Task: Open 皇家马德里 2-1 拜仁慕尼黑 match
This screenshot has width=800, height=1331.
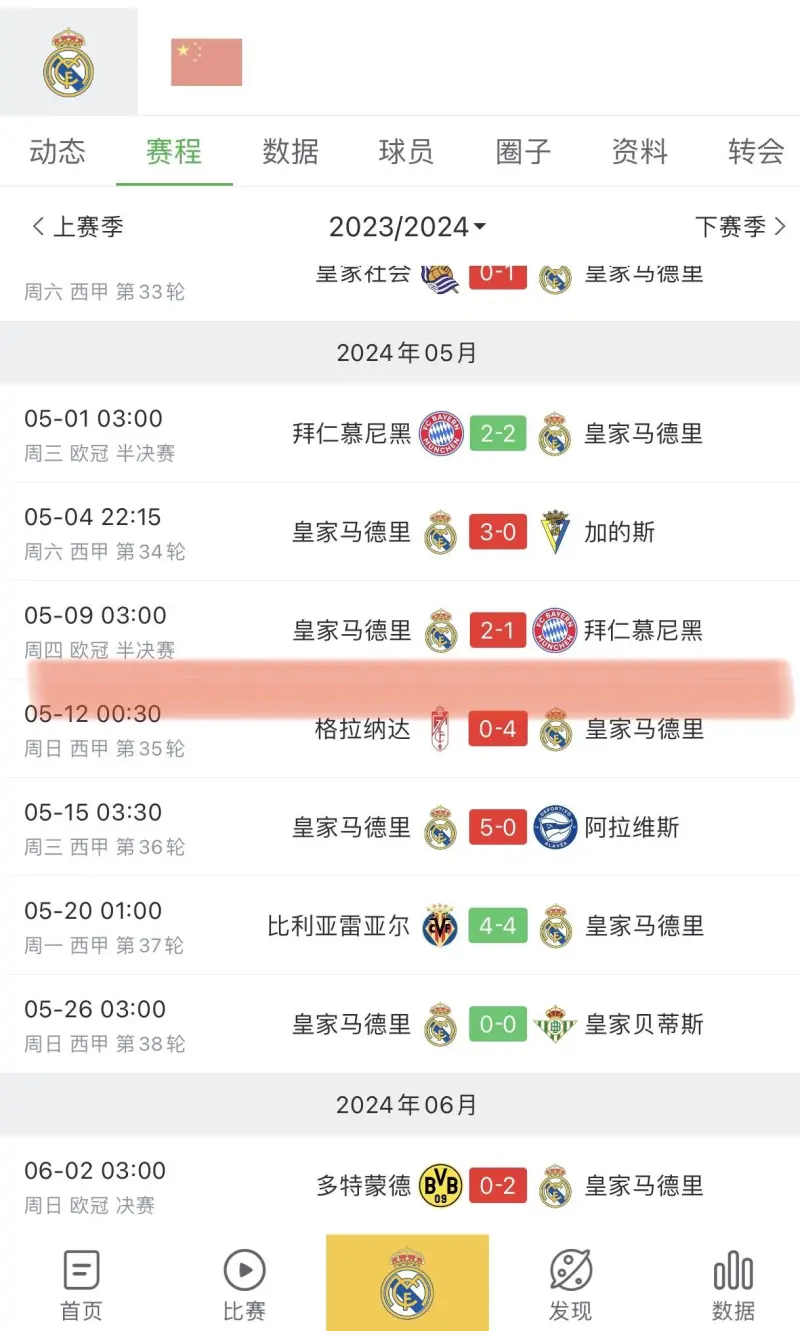Action: [x=498, y=631]
